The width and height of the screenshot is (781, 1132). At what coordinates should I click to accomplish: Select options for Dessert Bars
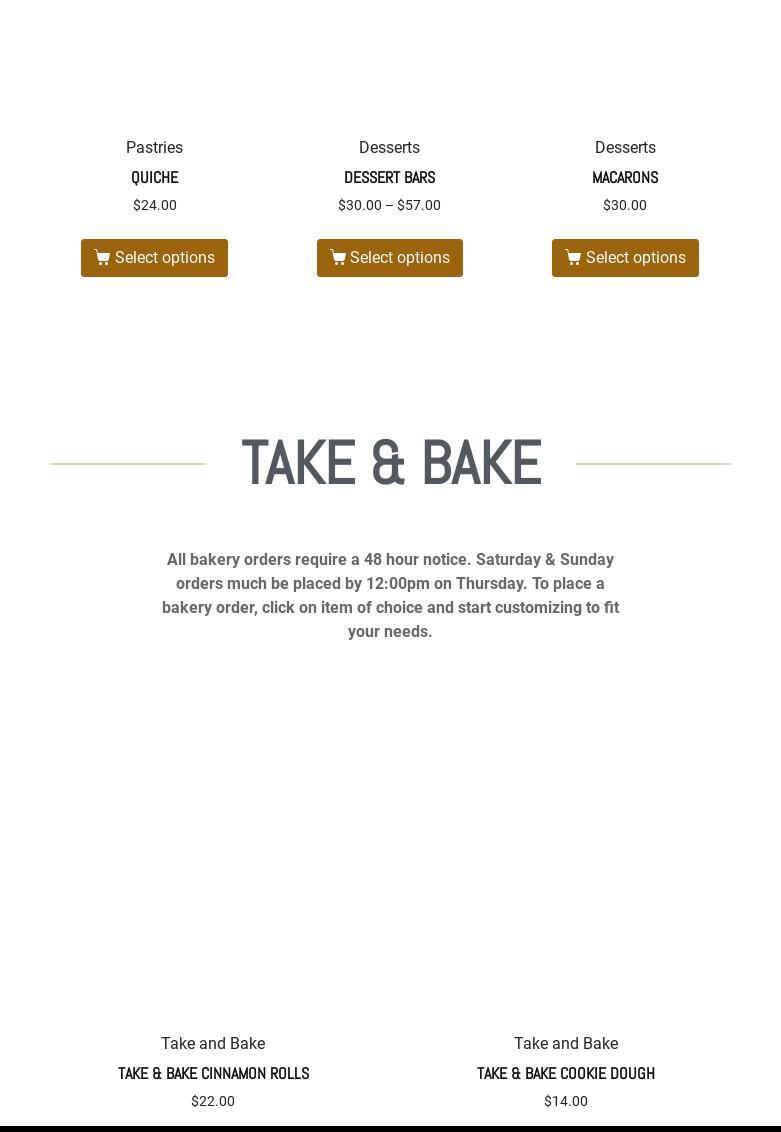point(389,258)
